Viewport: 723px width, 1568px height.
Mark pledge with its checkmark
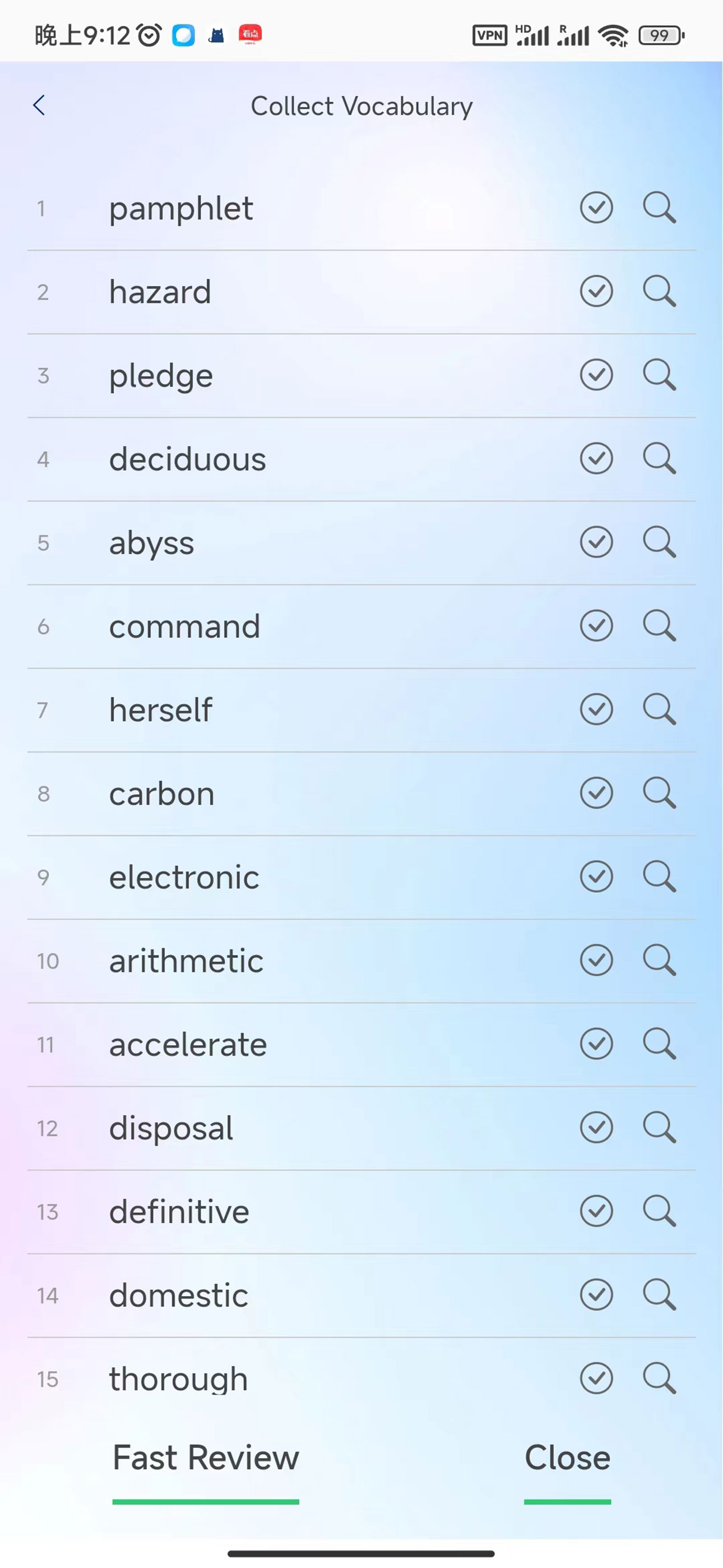(596, 375)
